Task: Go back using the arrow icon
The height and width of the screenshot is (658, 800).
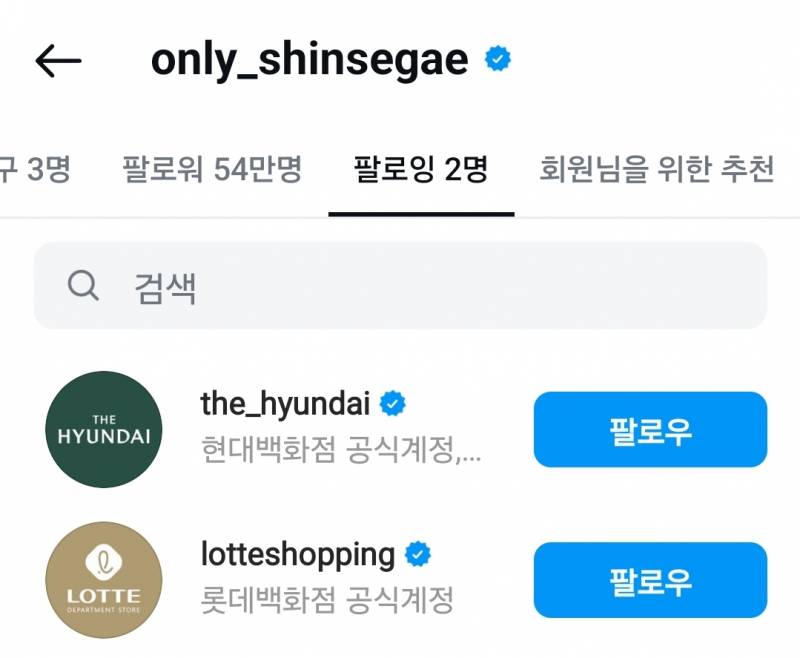Action: click(x=58, y=61)
